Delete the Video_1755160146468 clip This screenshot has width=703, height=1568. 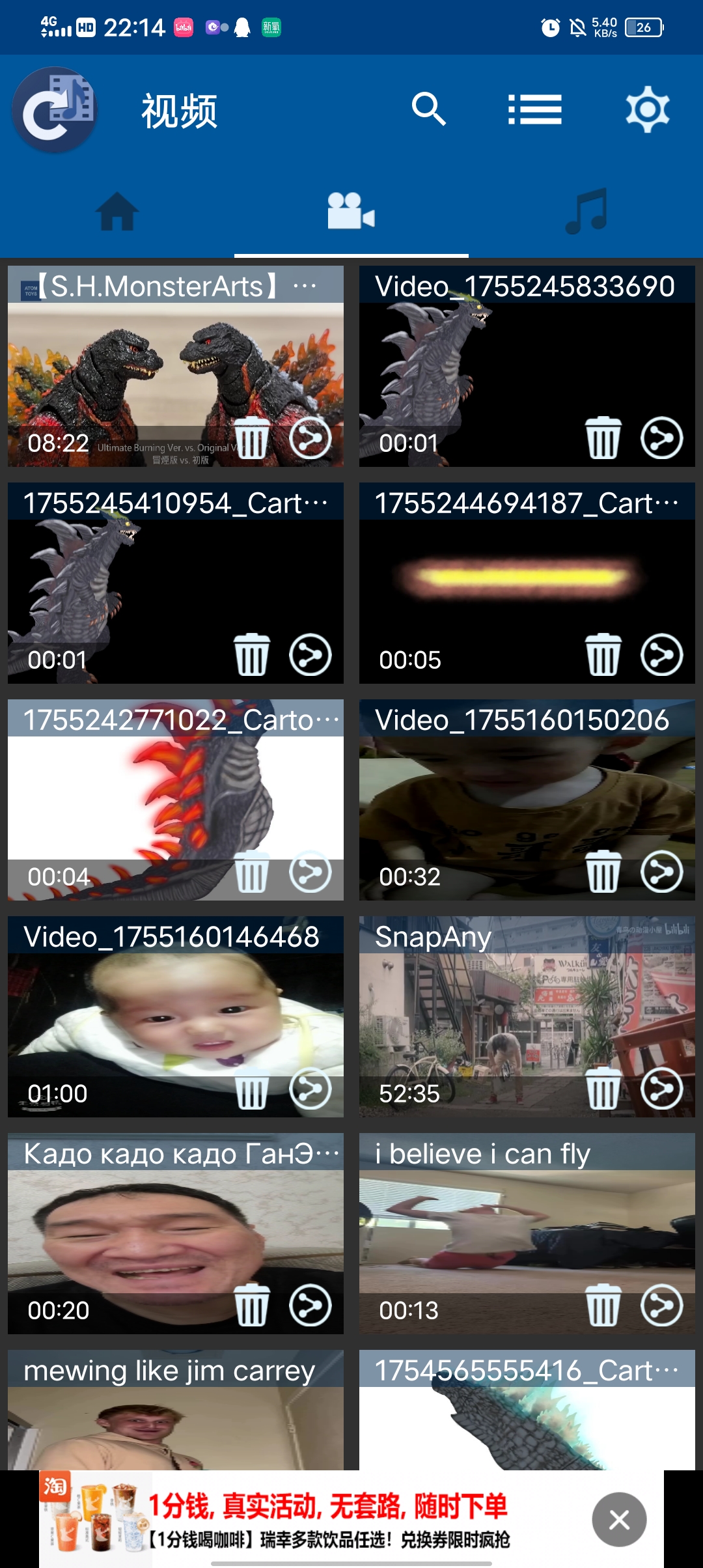coord(251,1089)
